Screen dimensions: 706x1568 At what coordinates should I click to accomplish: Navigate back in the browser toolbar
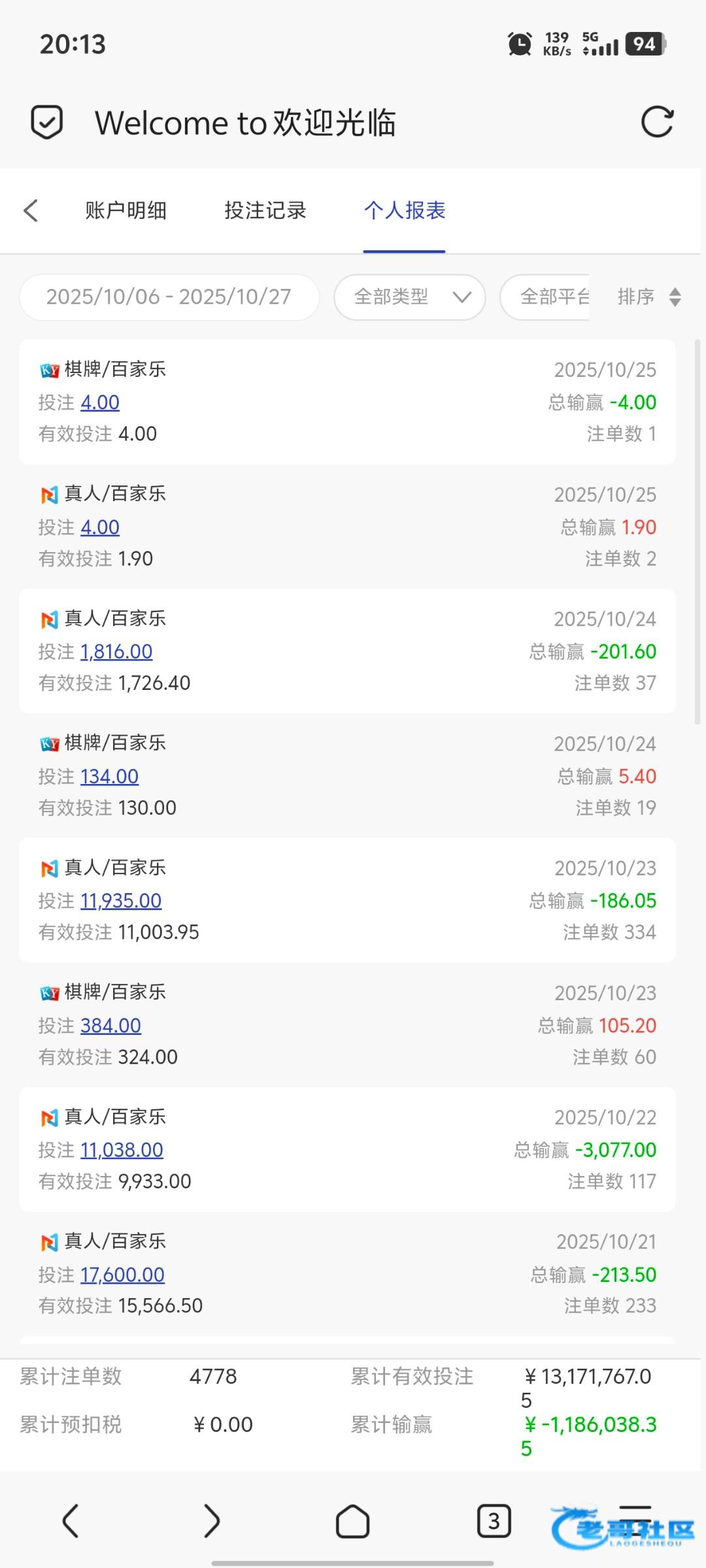[x=71, y=1521]
